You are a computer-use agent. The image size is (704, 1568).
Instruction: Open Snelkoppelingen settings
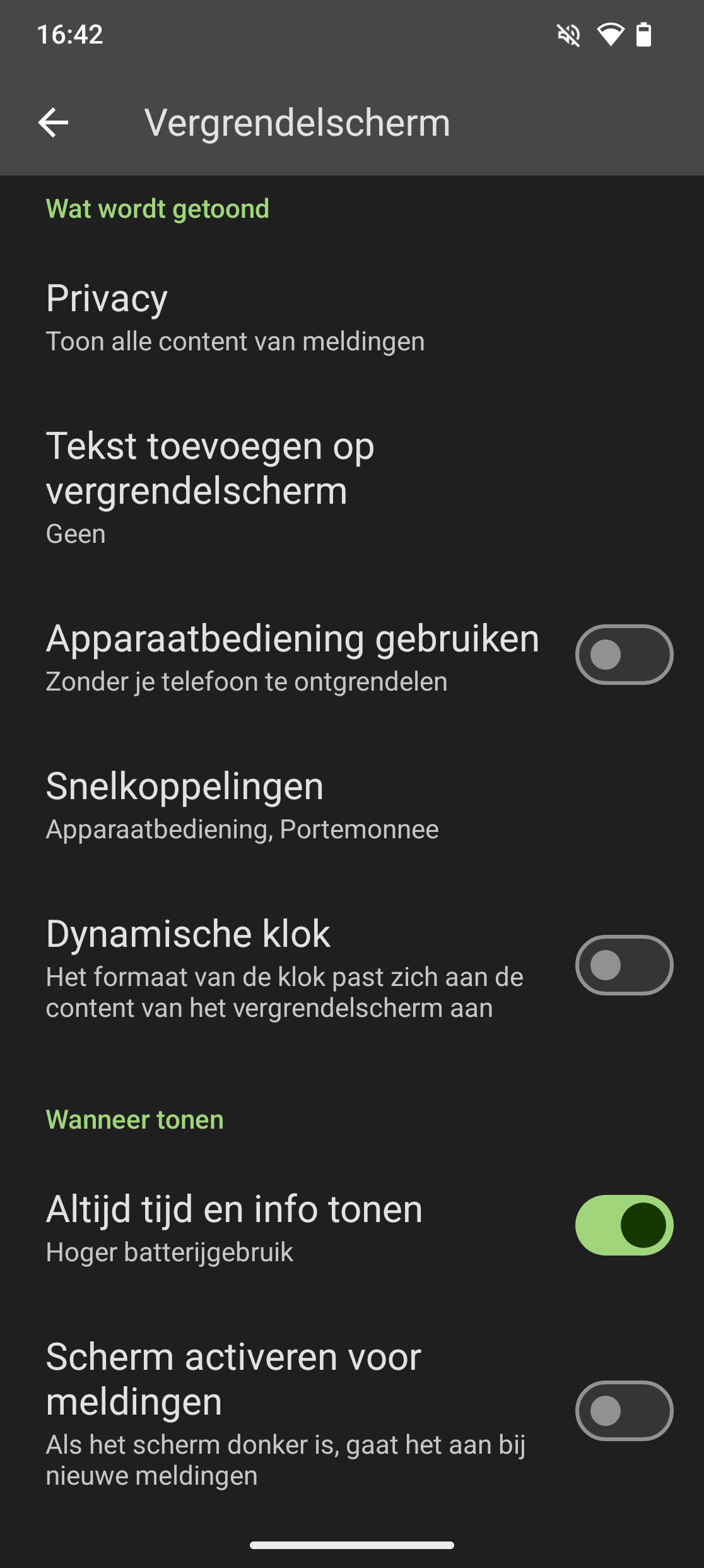pyautogui.click(x=242, y=806)
